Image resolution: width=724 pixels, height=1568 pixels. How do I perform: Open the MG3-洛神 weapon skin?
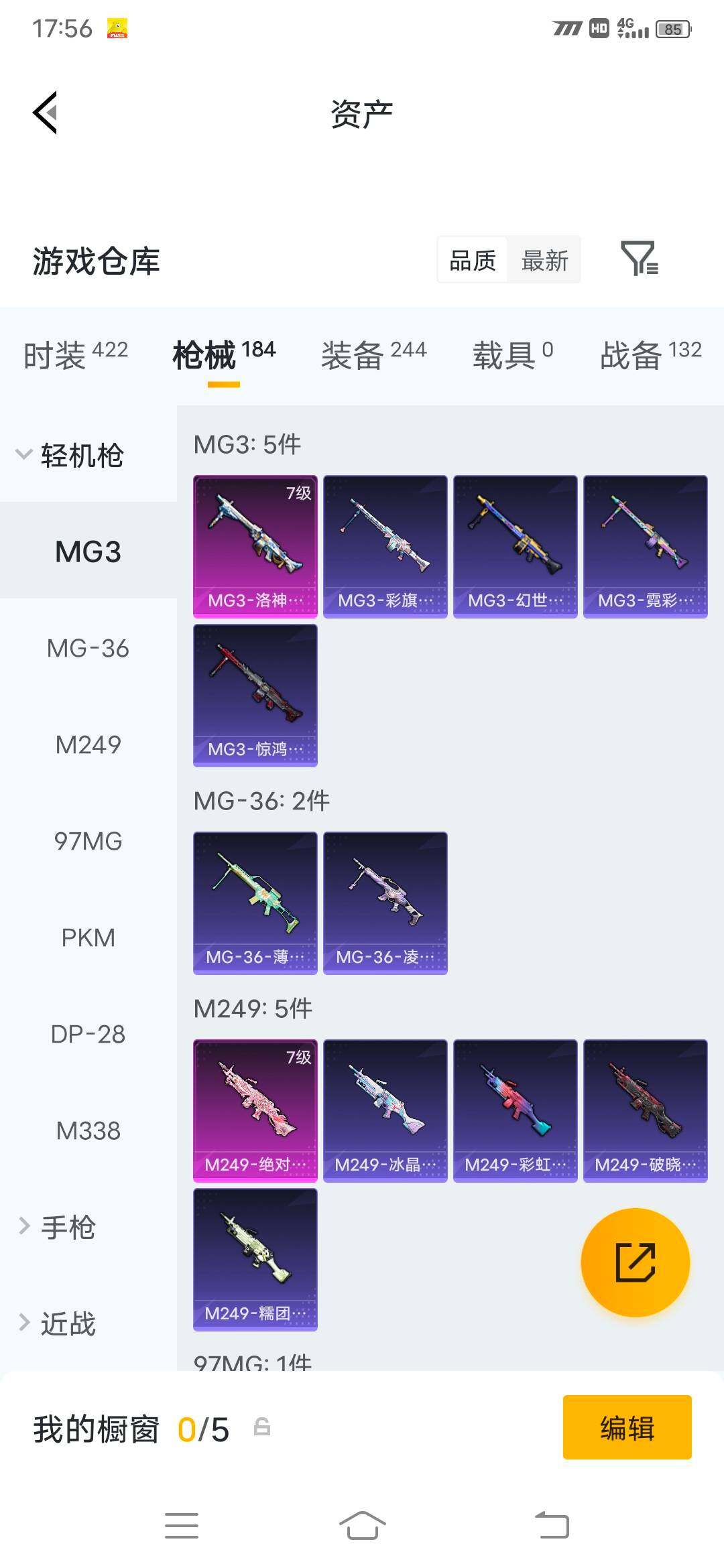(x=255, y=547)
